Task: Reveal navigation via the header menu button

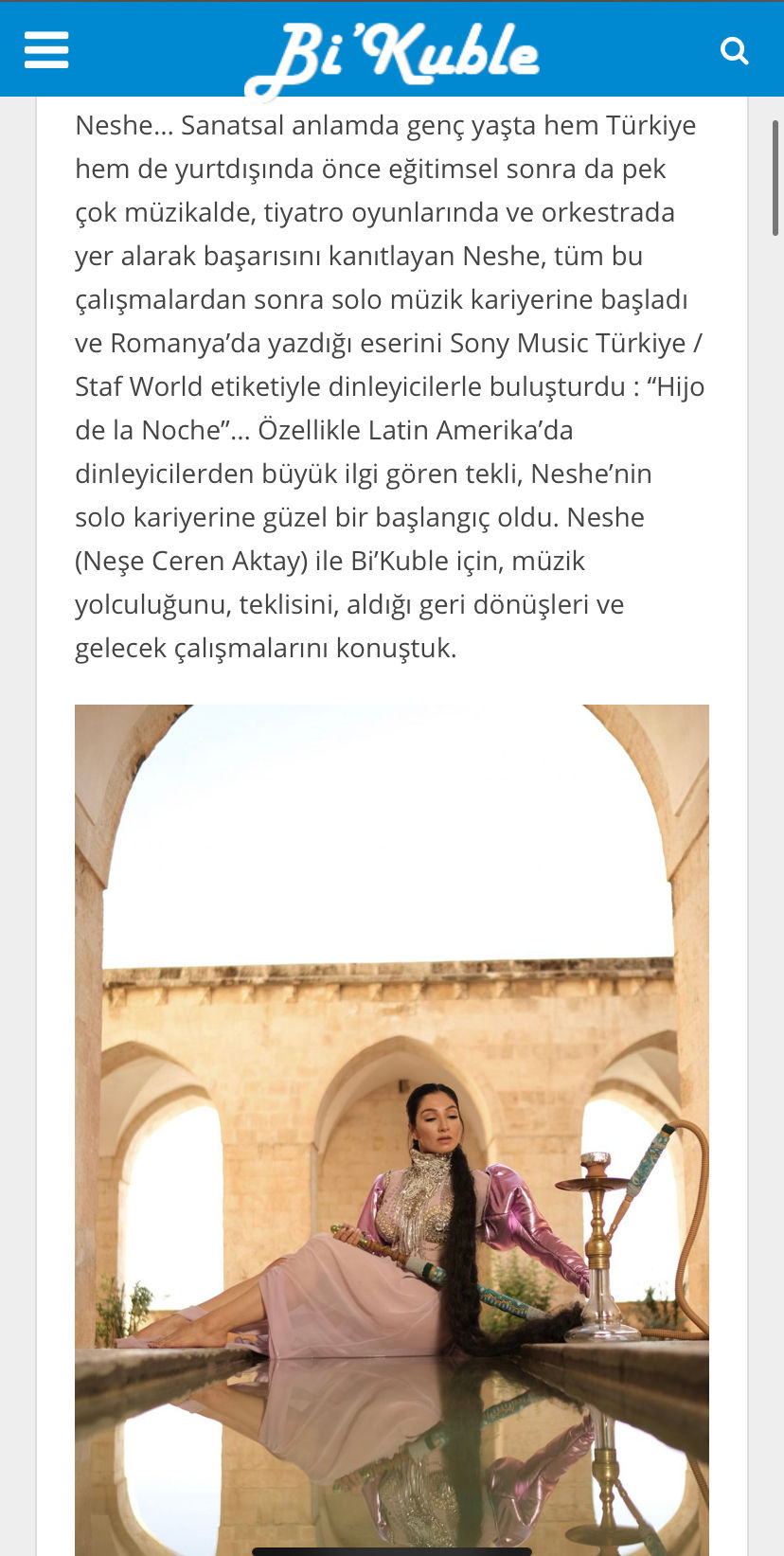Action: click(45, 50)
